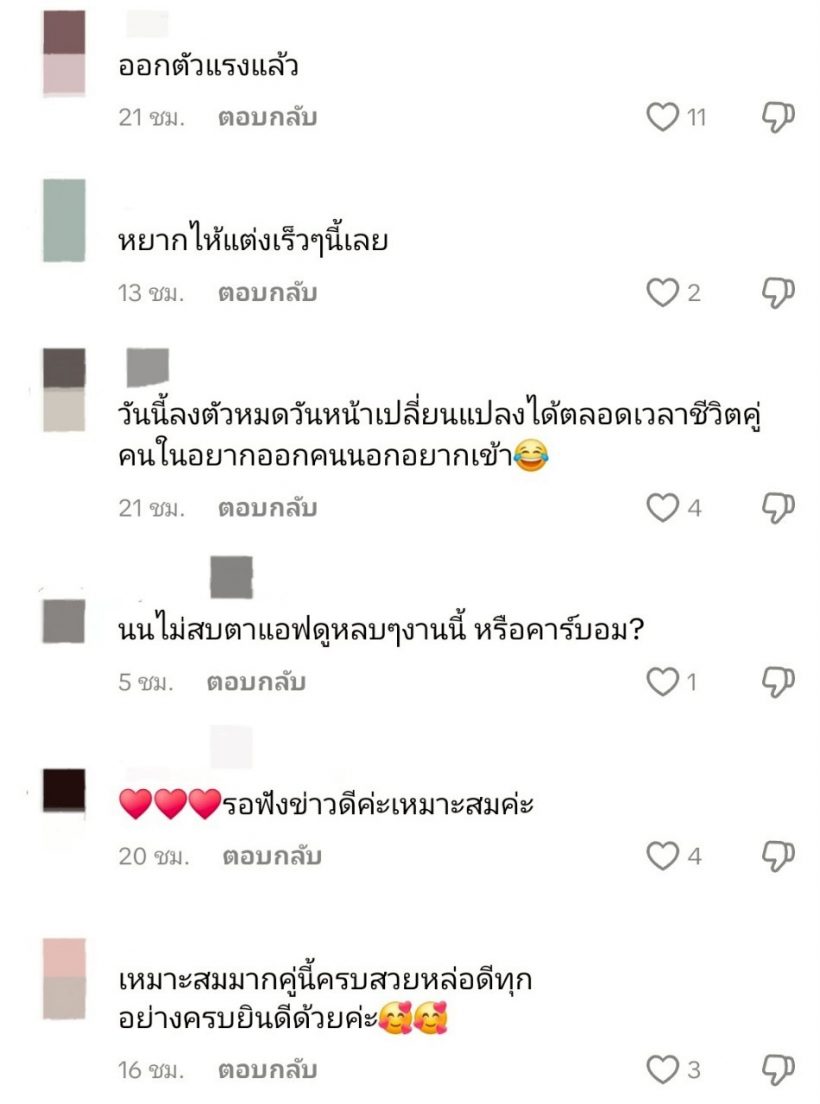Like the comment "หยากให้แต่งเร็วๆนี้เลย"
This screenshot has height=1104, width=820.
coord(663,293)
